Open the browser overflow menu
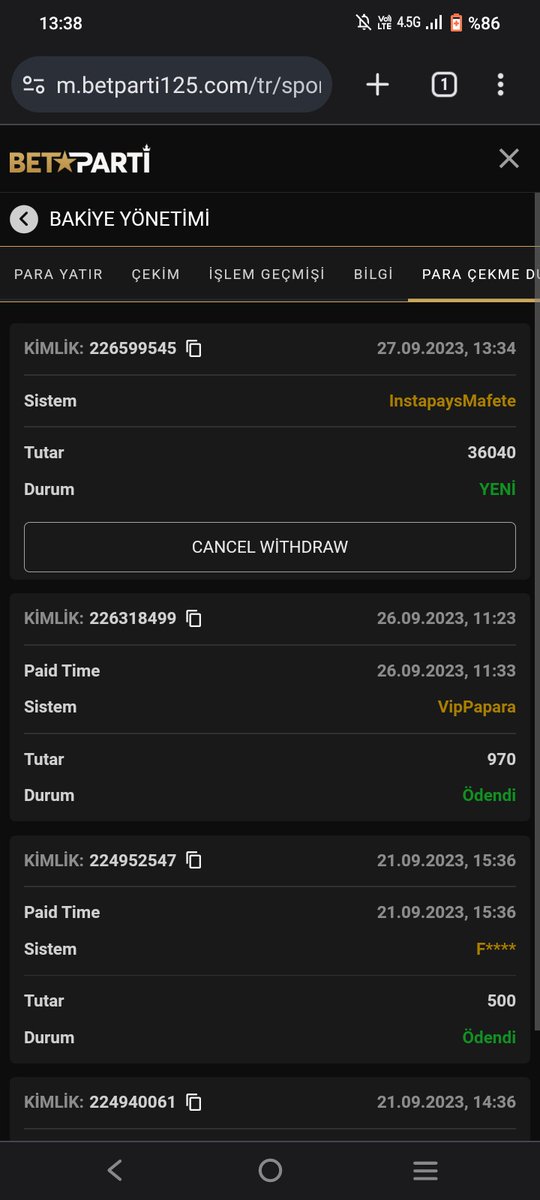The image size is (540, 1200). 501,85
